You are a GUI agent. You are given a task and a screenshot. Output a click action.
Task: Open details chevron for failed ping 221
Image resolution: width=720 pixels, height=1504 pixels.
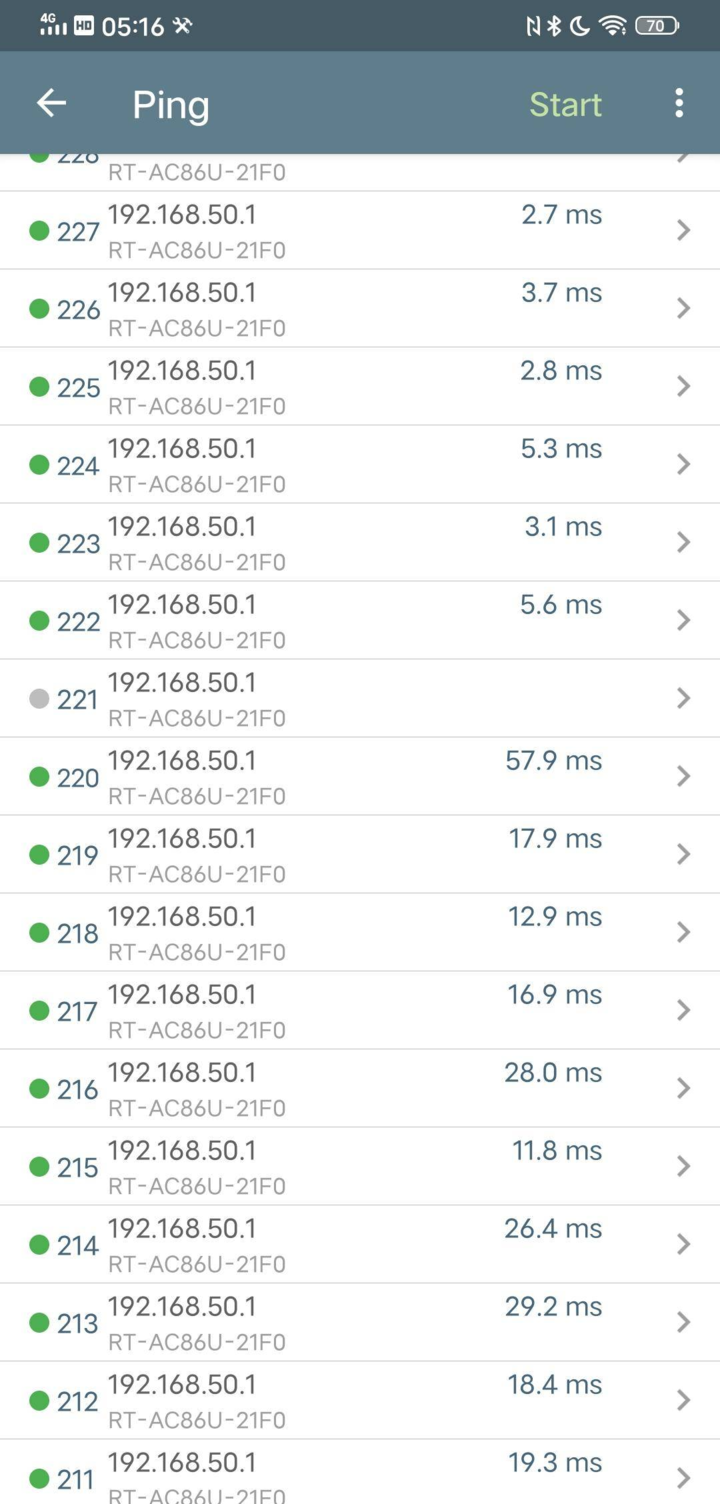tap(683, 699)
